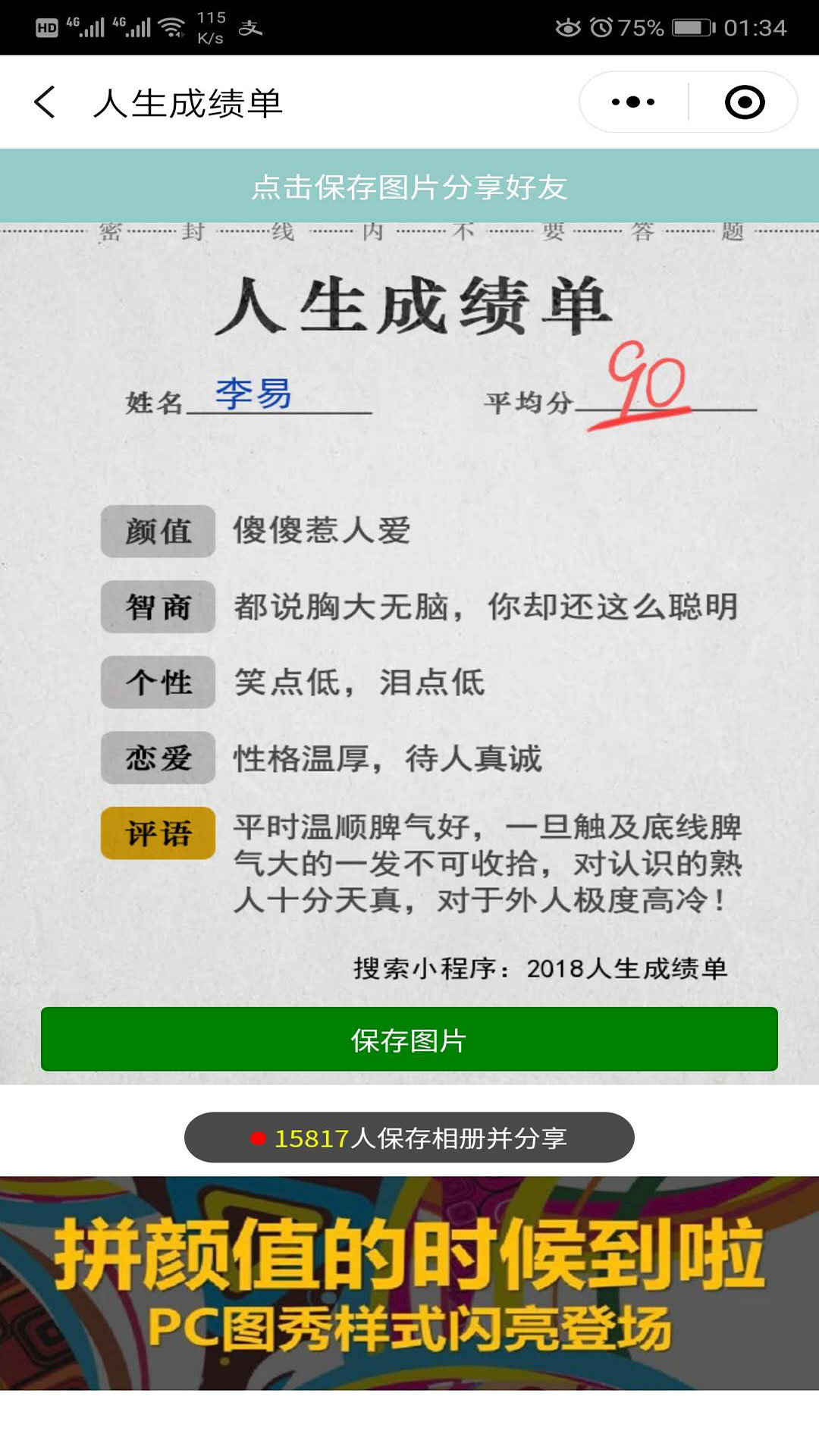This screenshot has width=819, height=1456.
Task: Open the mini program more options menu
Action: coord(633,102)
